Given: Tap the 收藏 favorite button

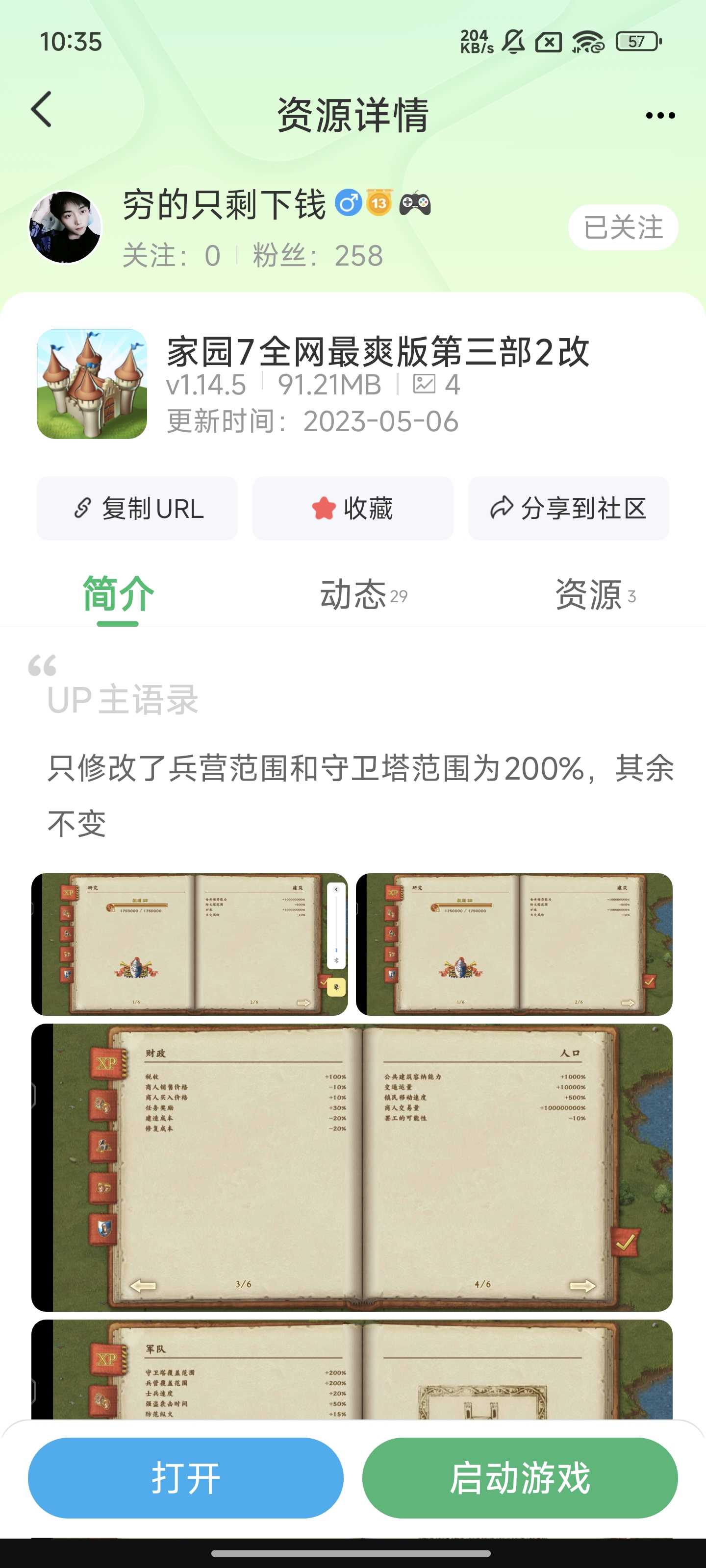Looking at the screenshot, I should click(x=353, y=508).
